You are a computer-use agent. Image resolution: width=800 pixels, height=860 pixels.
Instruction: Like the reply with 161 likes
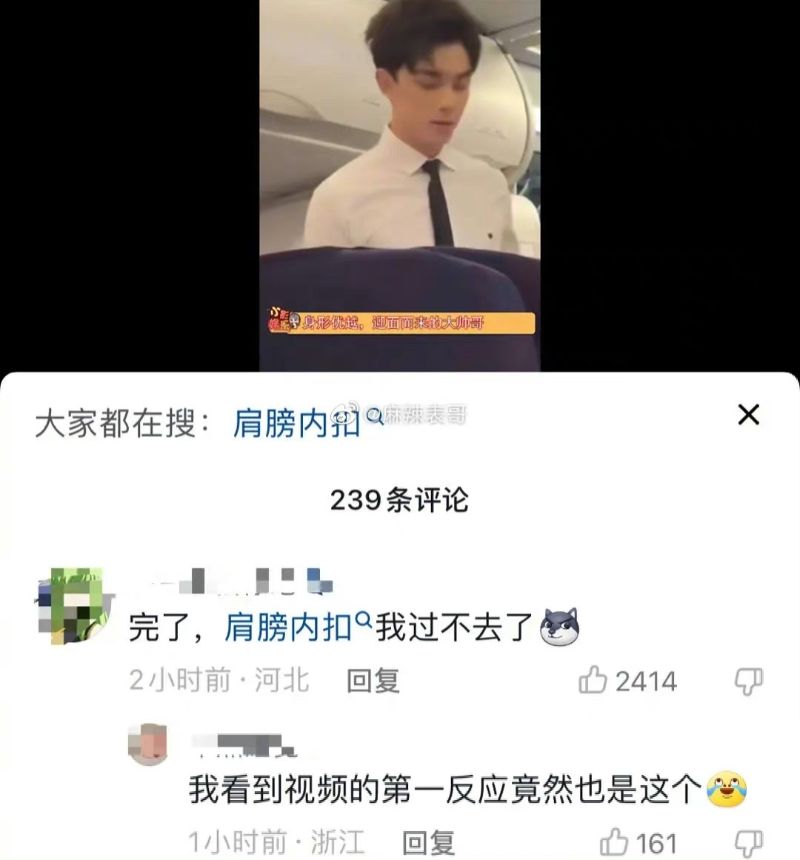[613, 842]
